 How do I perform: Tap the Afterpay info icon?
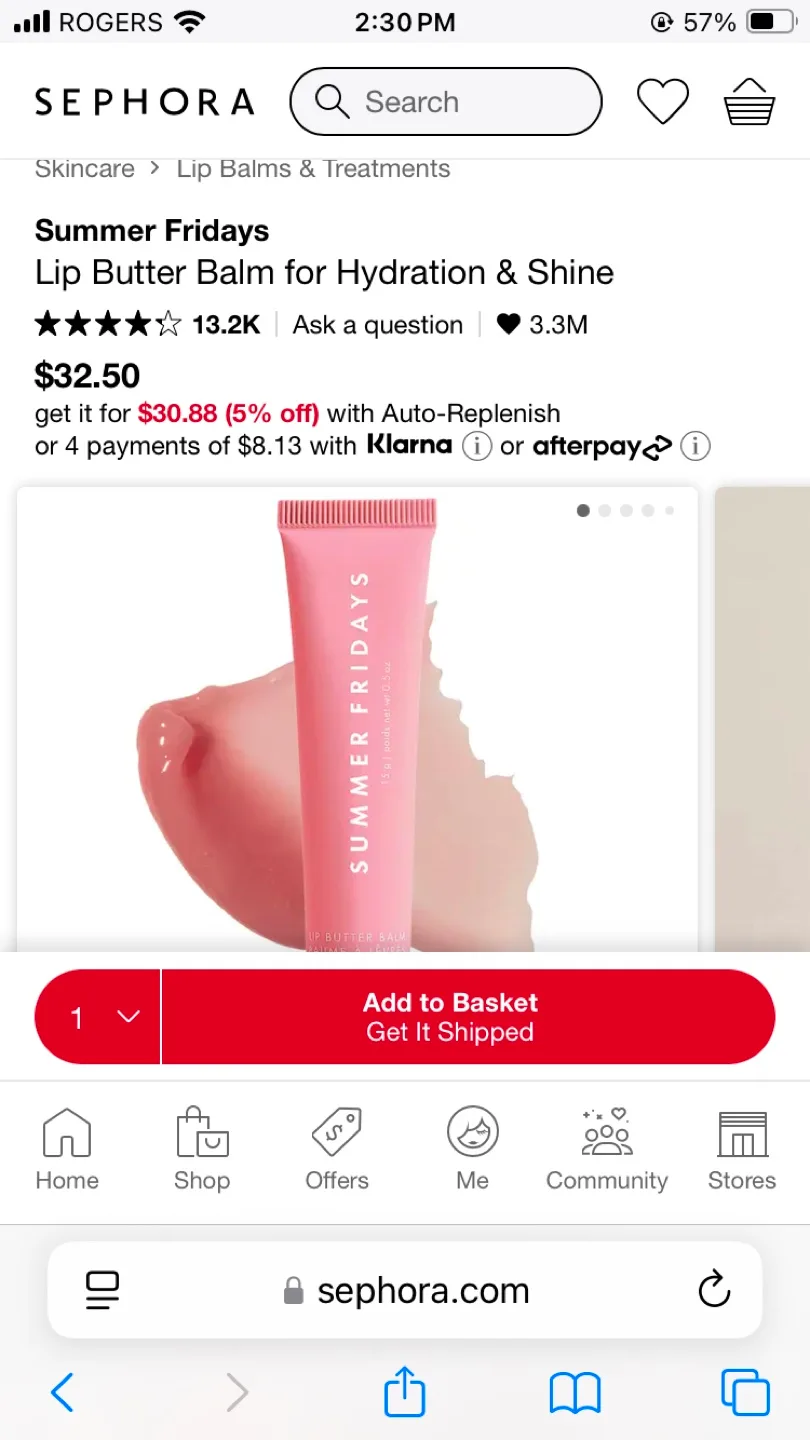point(695,446)
